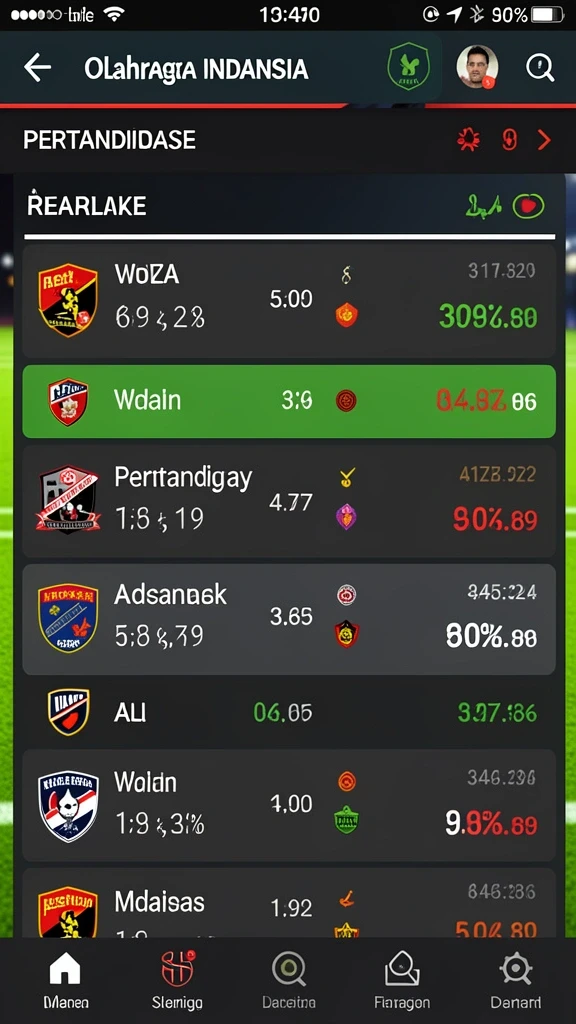Open the WoIZA match row
Viewport: 576px width, 1024px height.
(289, 300)
